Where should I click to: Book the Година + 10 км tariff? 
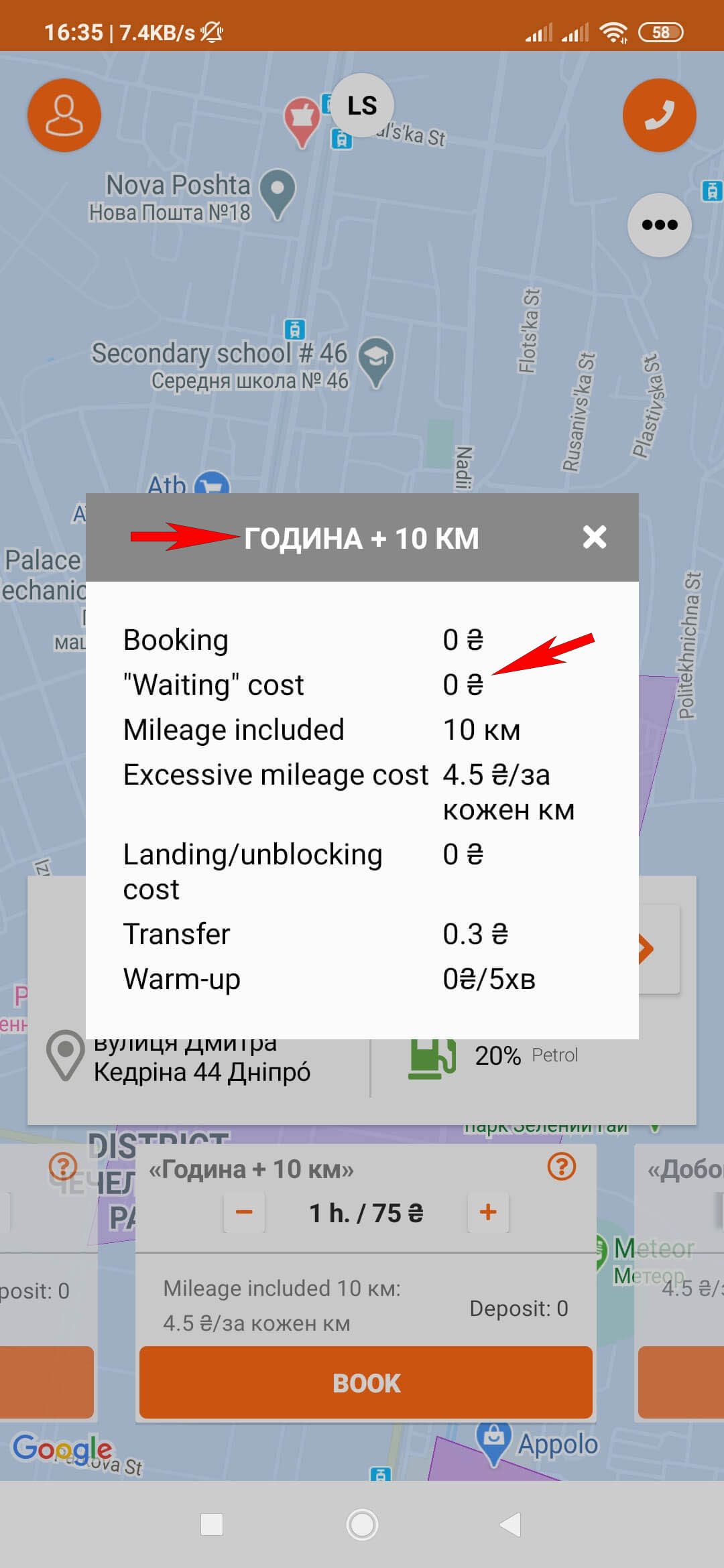pyautogui.click(x=366, y=1382)
